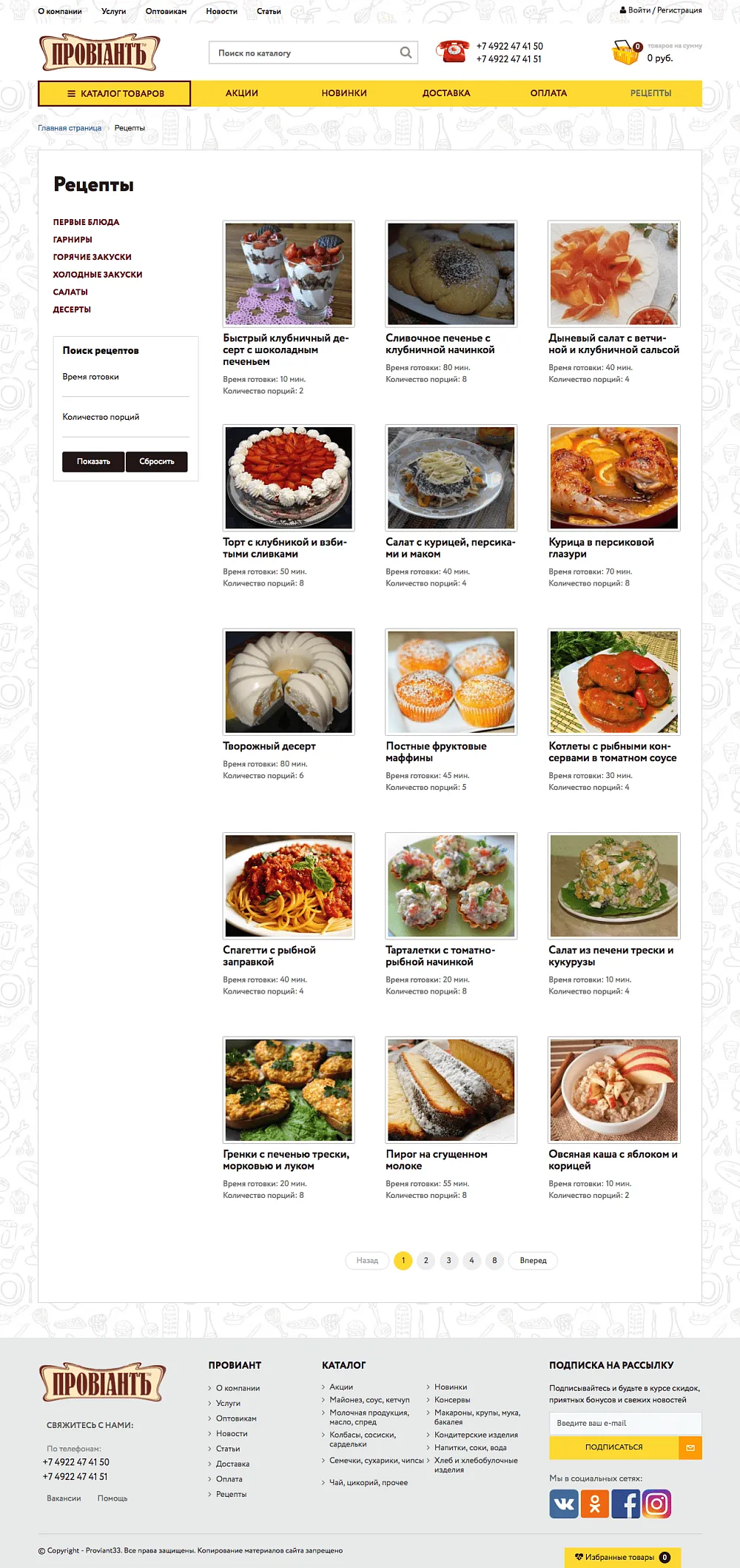Tap the Вперед pagination button
The height and width of the screenshot is (1568, 740).
[x=533, y=1260]
